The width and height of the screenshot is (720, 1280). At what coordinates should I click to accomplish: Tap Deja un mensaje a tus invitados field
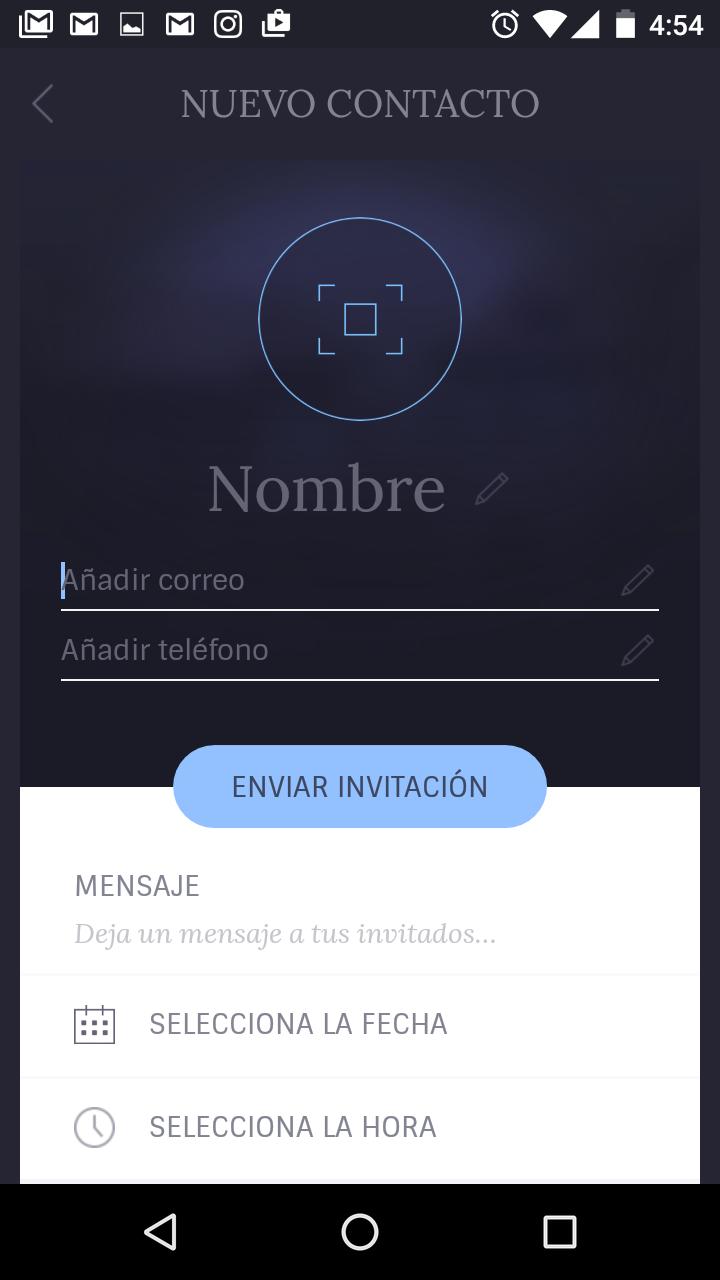[x=284, y=934]
